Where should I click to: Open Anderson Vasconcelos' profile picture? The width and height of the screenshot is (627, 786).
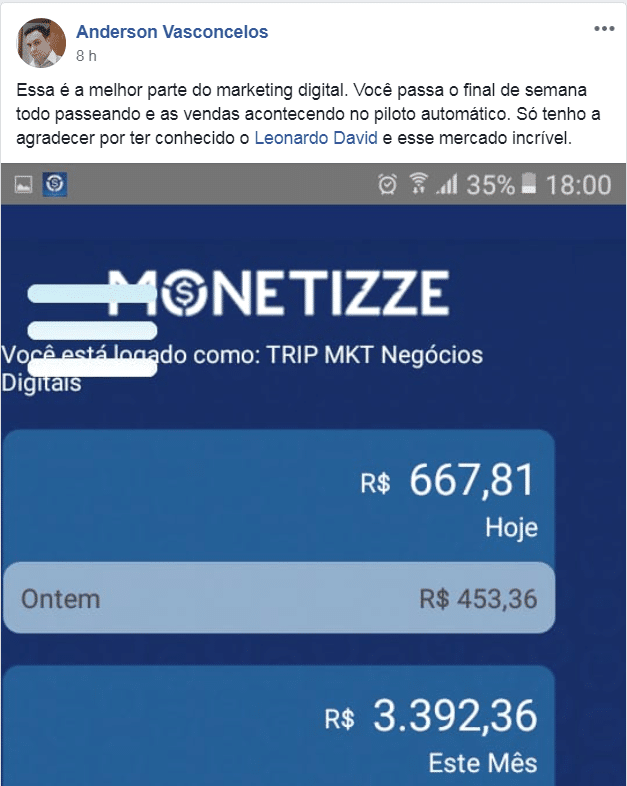point(41,43)
